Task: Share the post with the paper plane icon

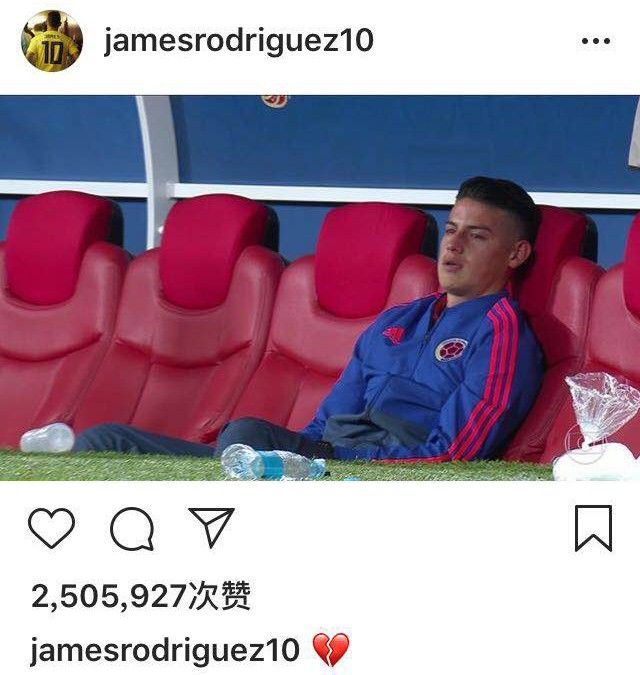Action: [211, 528]
